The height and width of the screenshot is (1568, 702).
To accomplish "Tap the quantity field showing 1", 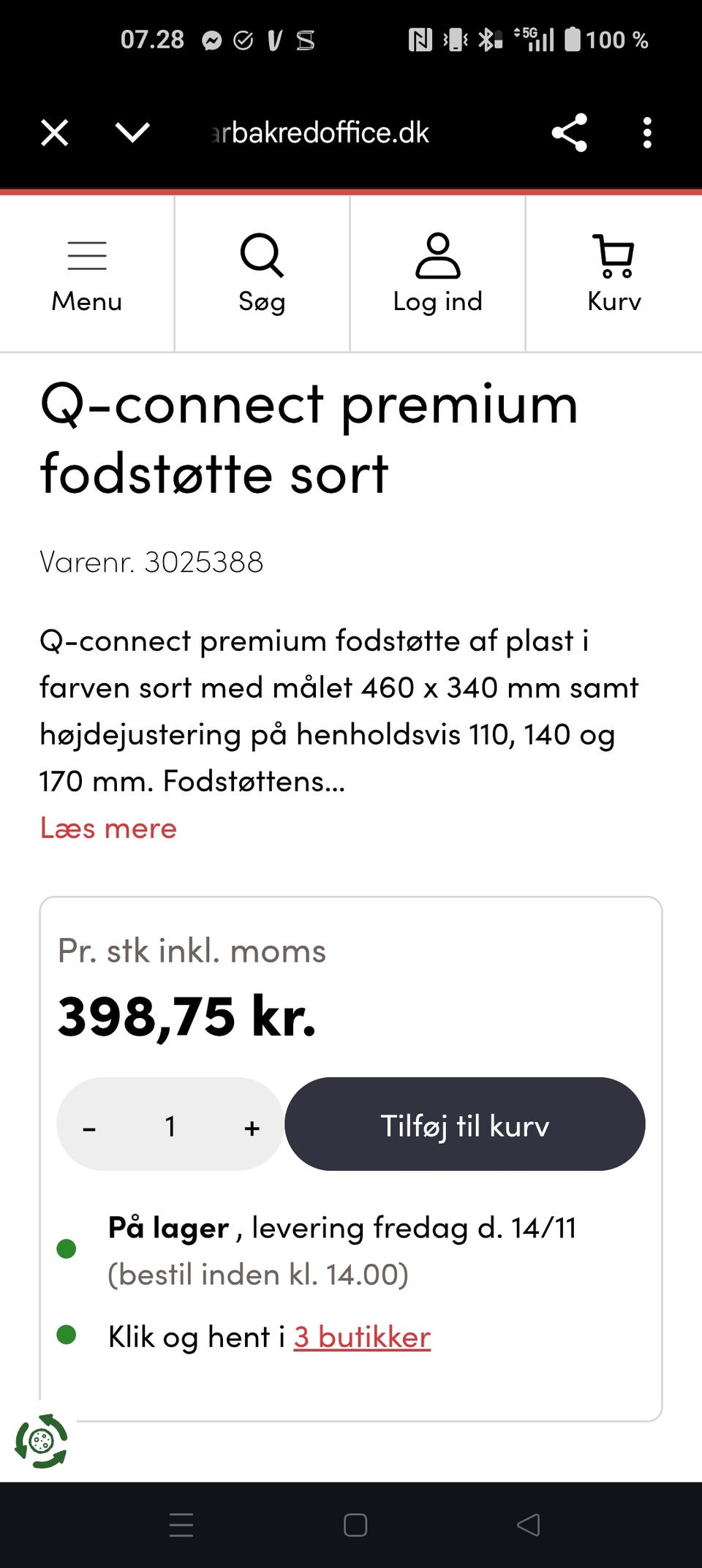I will click(170, 1126).
